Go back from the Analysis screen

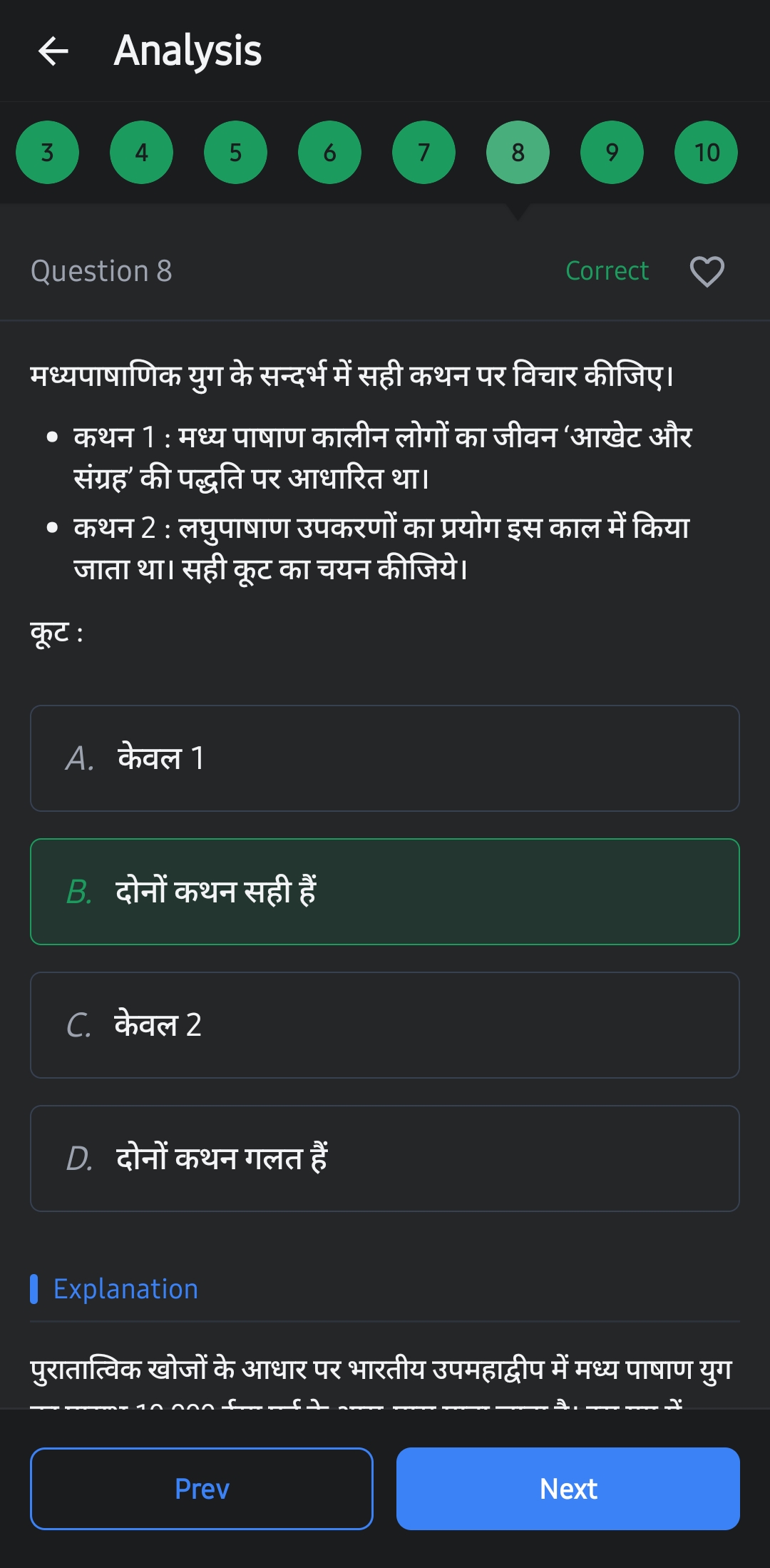[x=53, y=51]
